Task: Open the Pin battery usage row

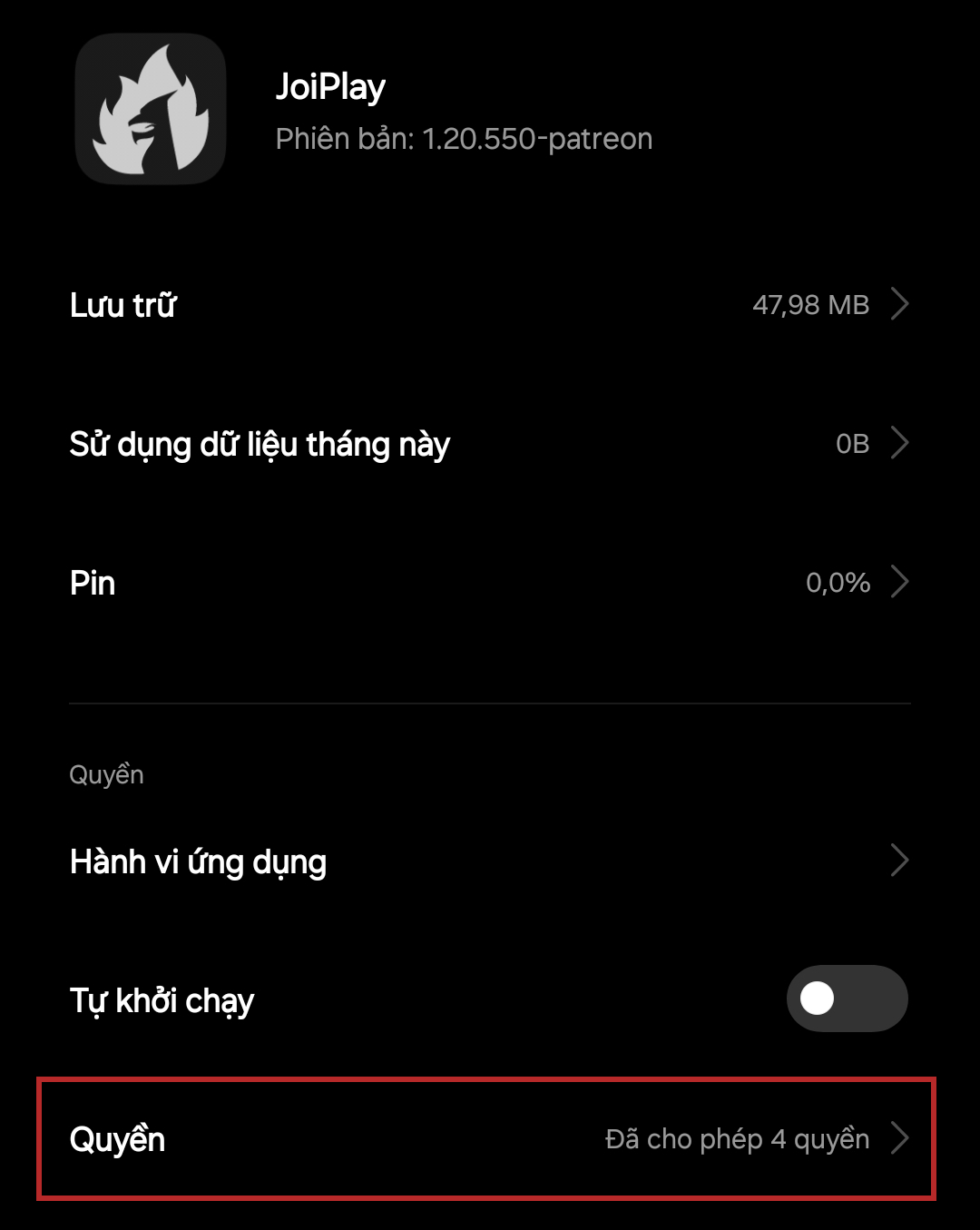Action: tap(490, 583)
